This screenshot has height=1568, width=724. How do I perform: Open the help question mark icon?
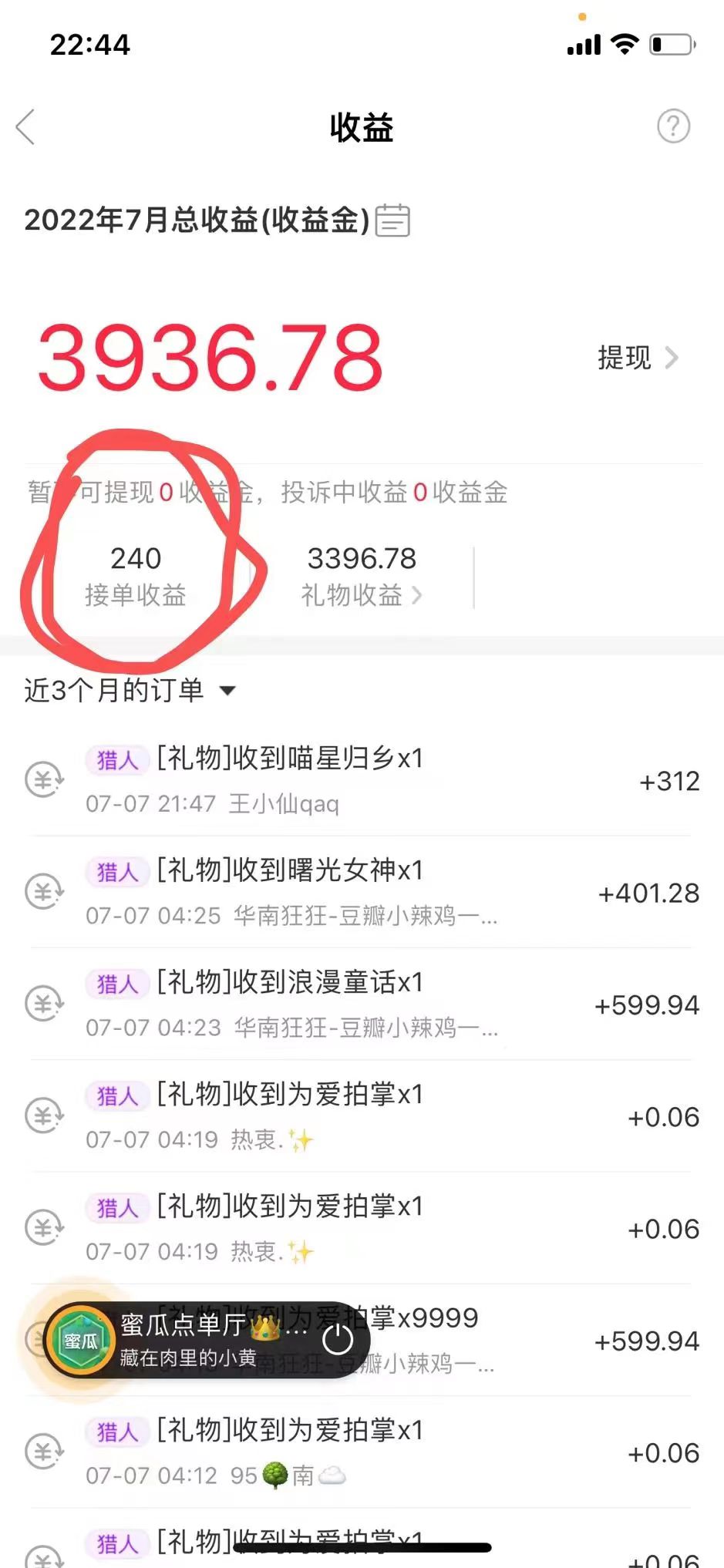pyautogui.click(x=673, y=126)
